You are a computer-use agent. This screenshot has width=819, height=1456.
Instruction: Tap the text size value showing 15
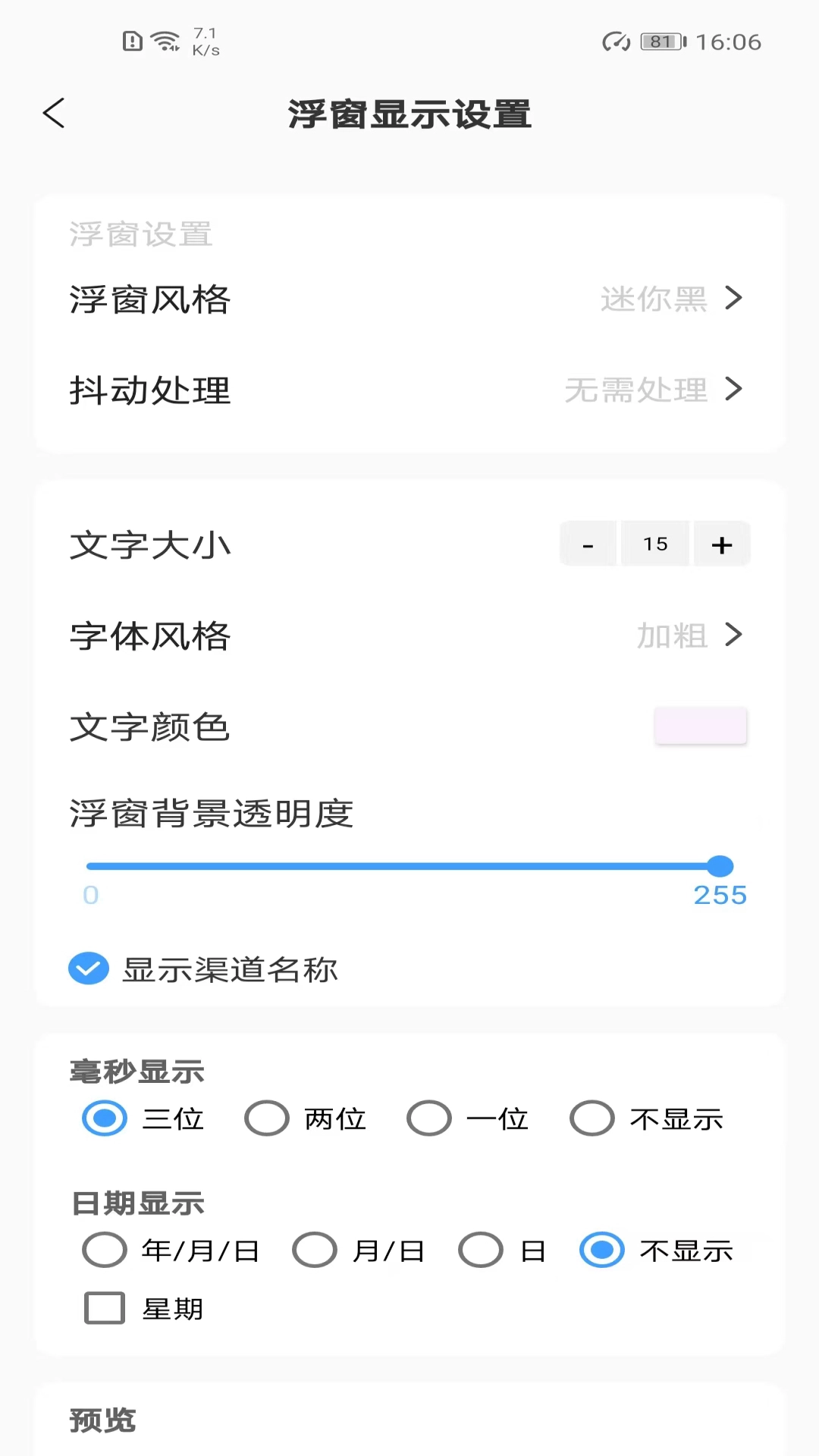655,544
